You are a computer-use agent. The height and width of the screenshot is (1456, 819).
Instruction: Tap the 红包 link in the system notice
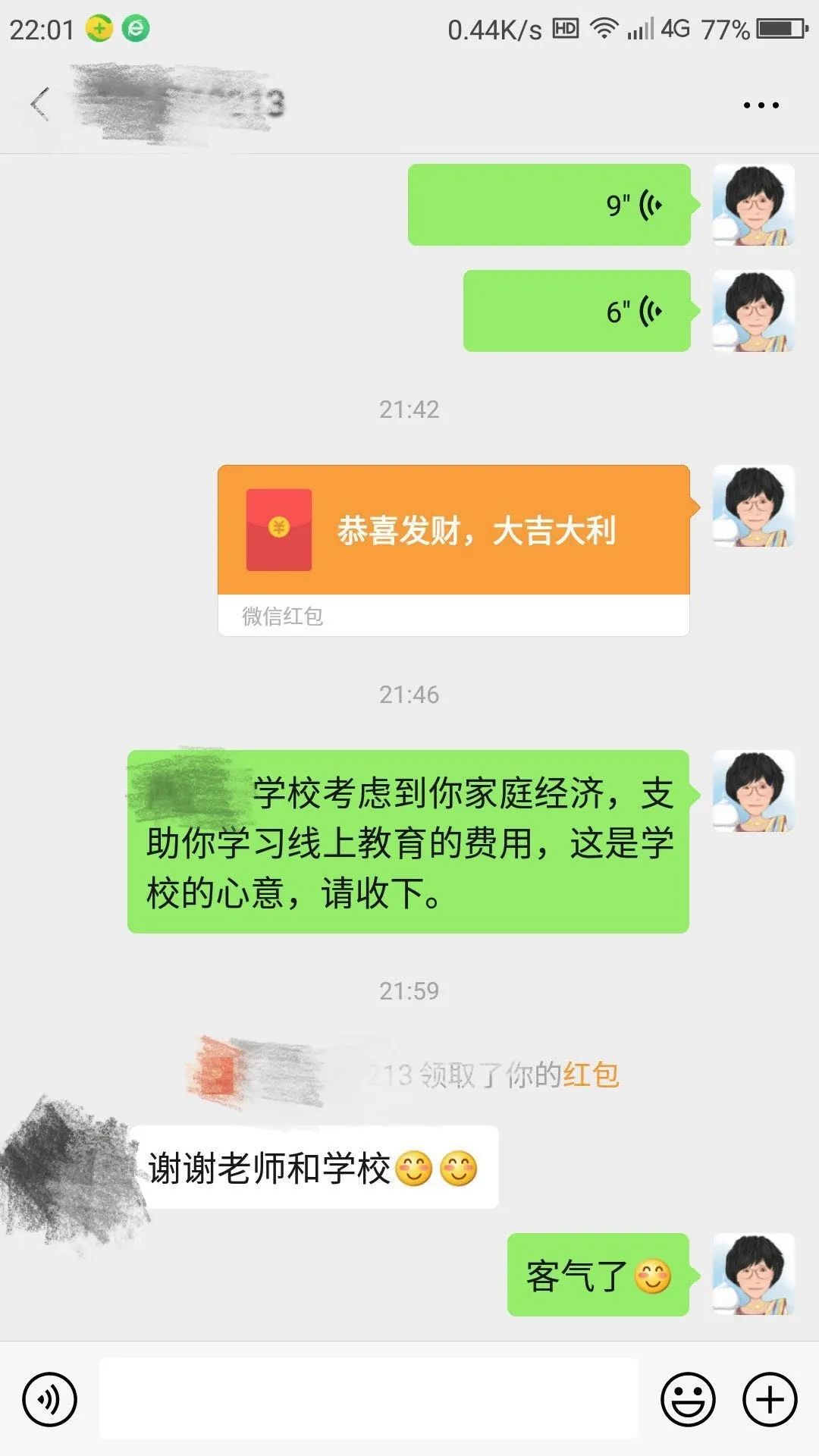pos(591,1075)
